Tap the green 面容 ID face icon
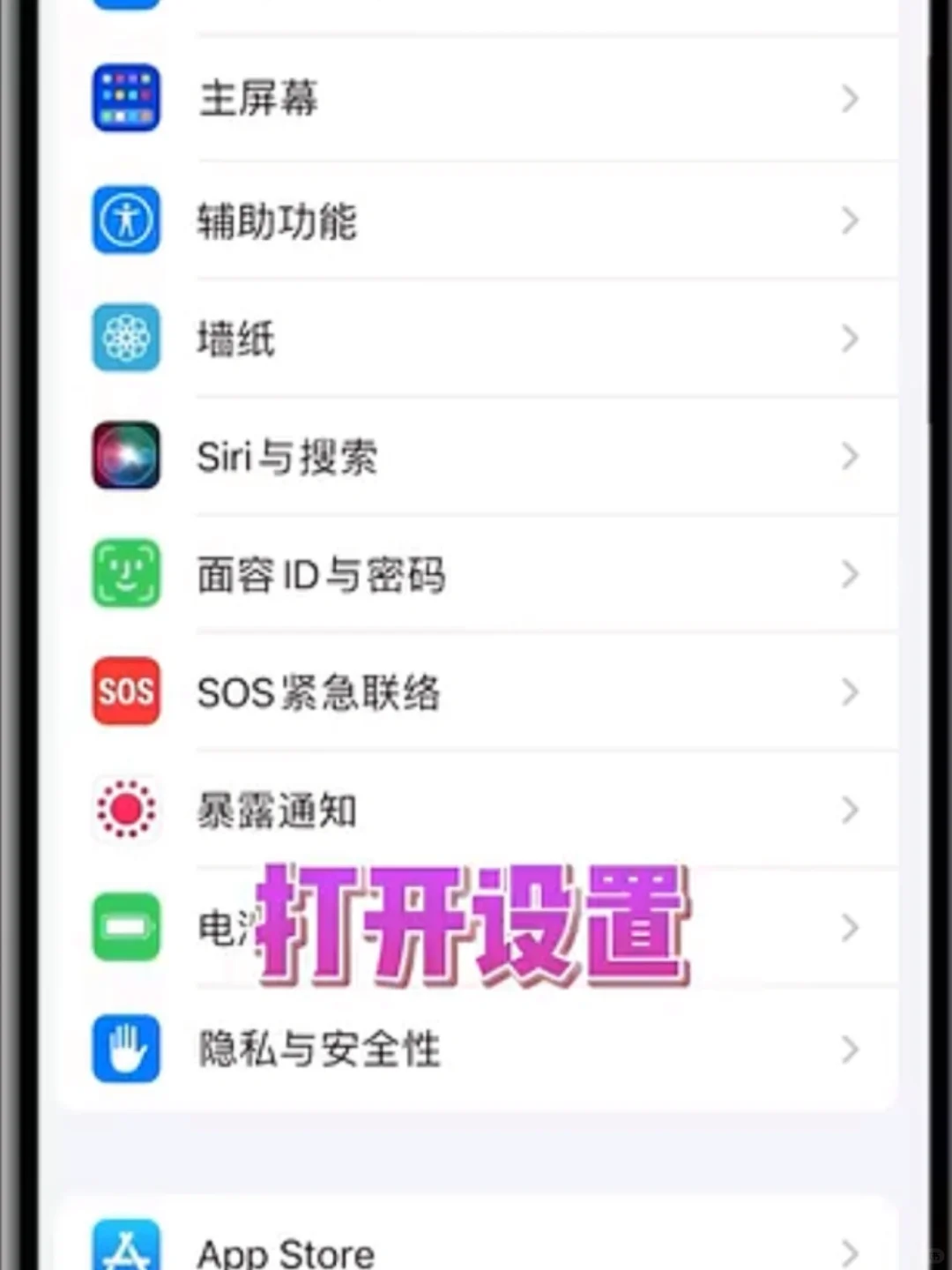The image size is (952, 1270). [126, 574]
